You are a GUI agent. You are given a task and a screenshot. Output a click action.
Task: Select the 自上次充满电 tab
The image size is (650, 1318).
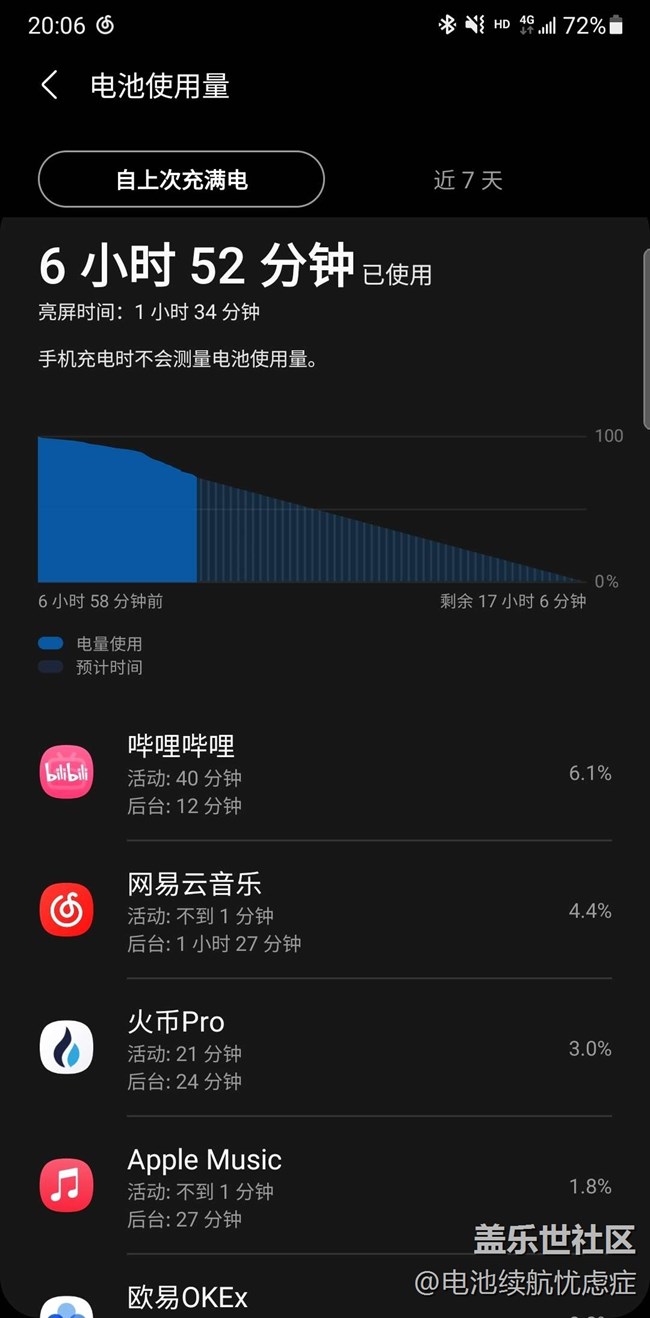pyautogui.click(x=181, y=180)
